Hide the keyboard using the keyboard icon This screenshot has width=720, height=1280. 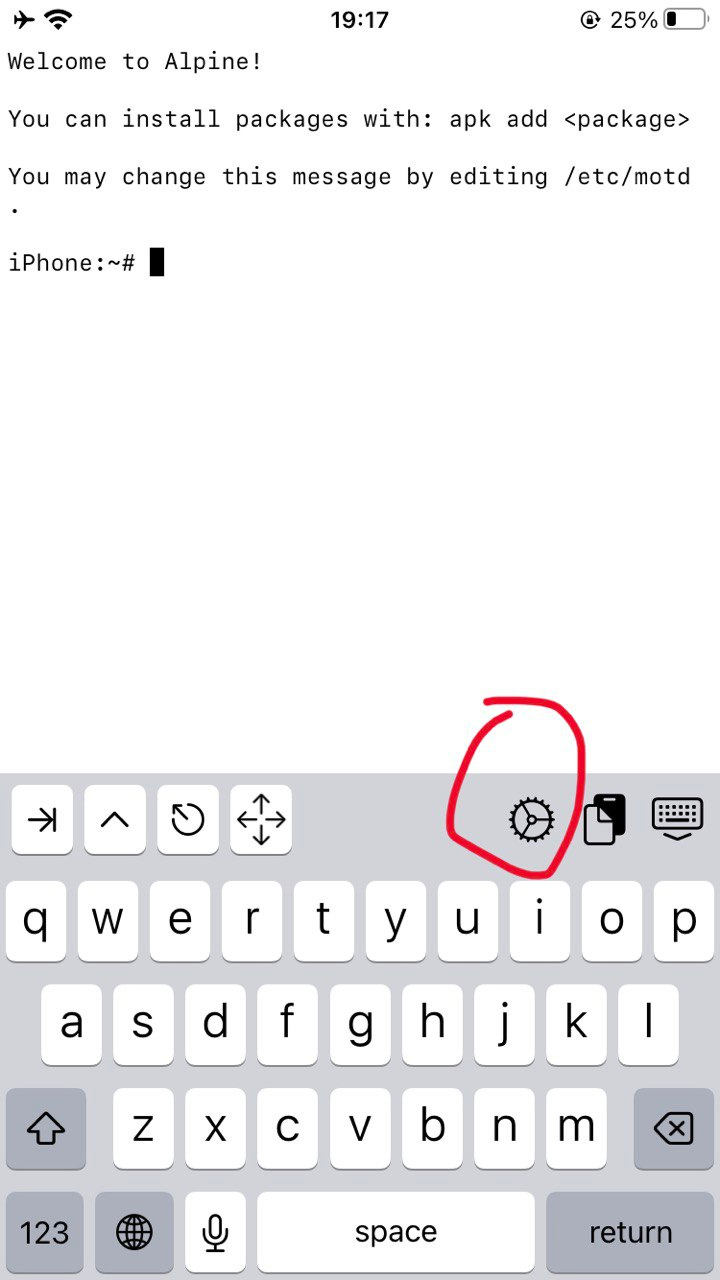(677, 819)
